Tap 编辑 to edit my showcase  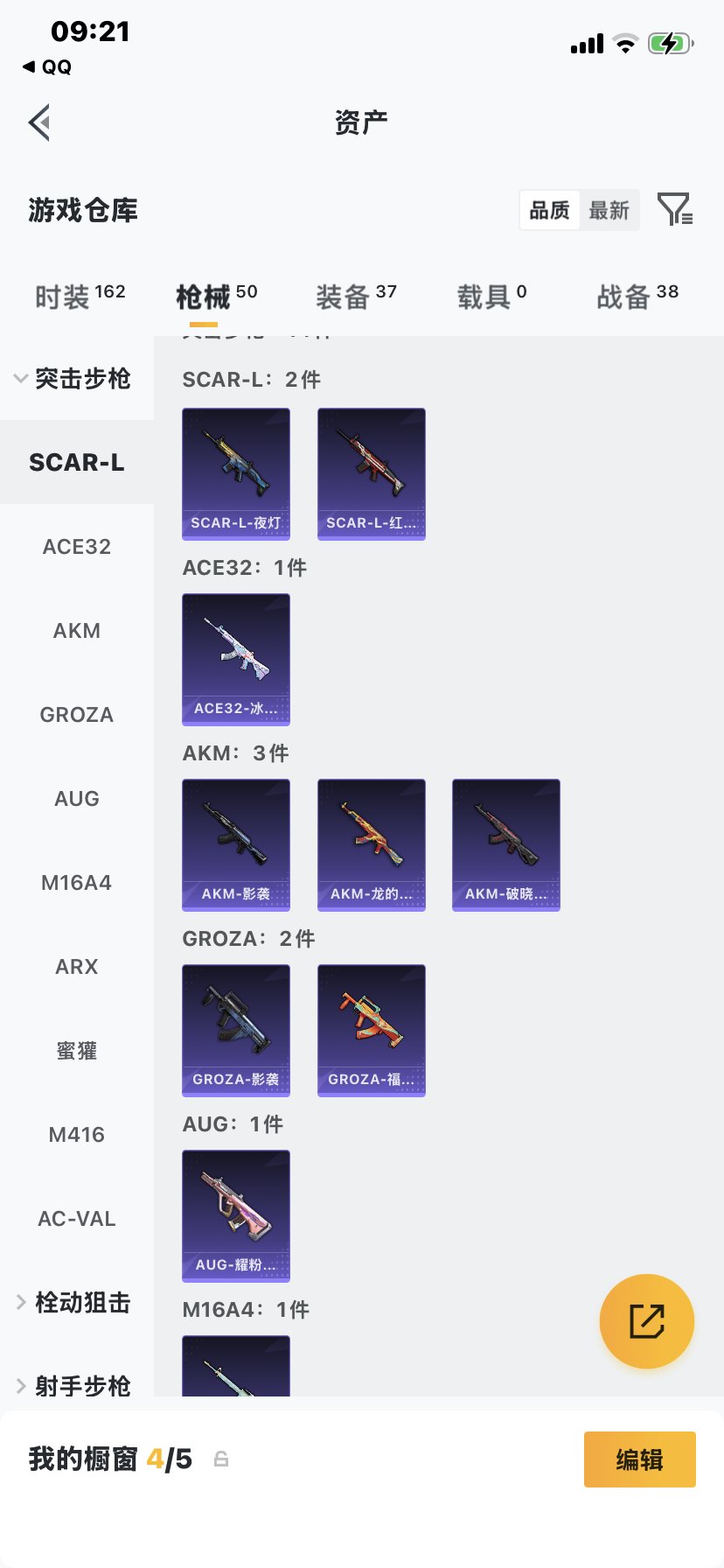coord(639,1459)
